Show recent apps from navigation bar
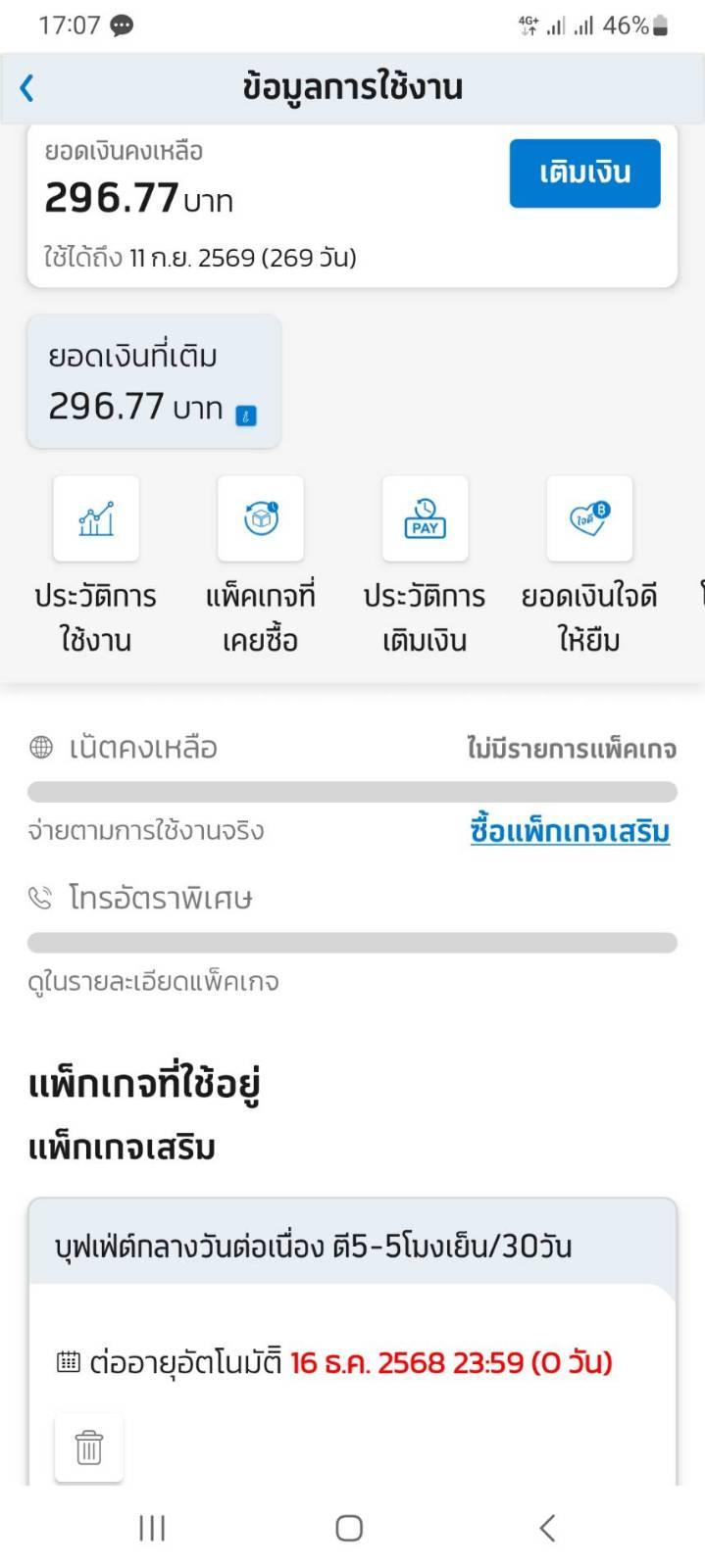 pos(152,1528)
